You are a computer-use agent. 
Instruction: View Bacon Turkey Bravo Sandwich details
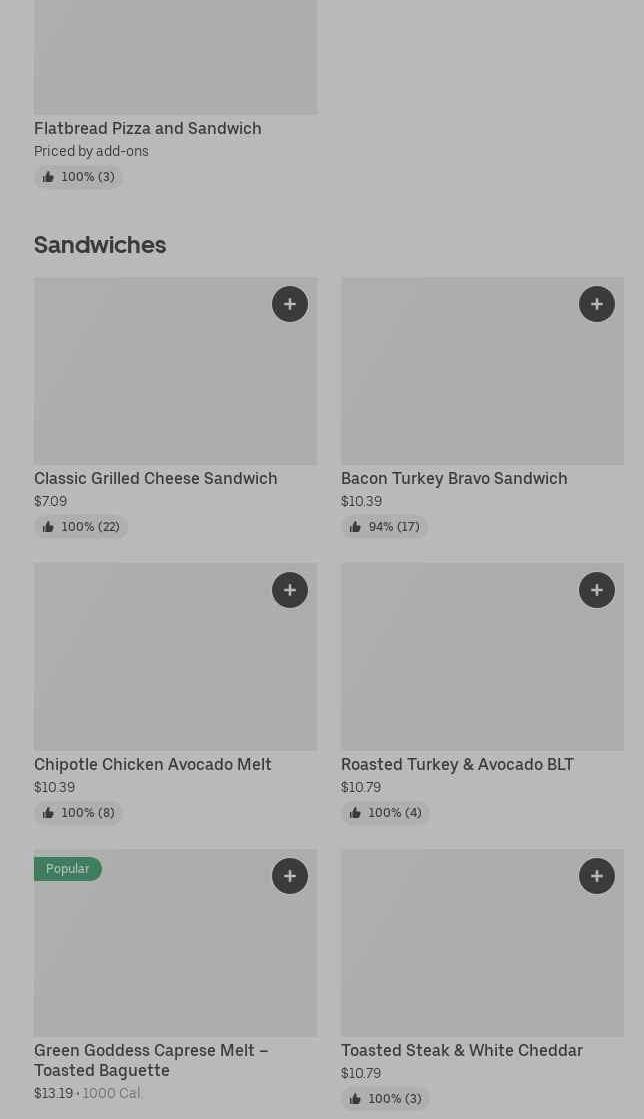coord(454,478)
